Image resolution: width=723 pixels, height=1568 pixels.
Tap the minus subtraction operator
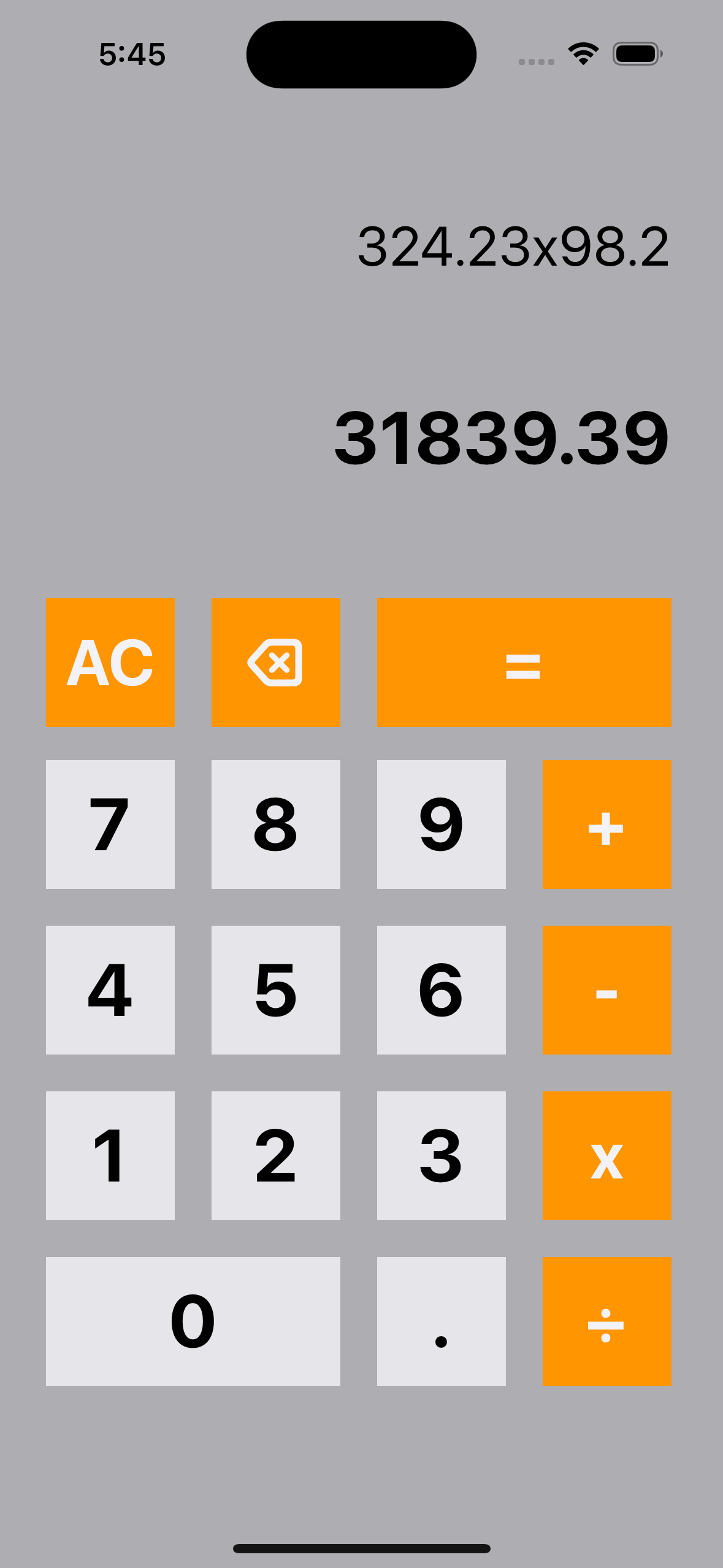point(606,990)
